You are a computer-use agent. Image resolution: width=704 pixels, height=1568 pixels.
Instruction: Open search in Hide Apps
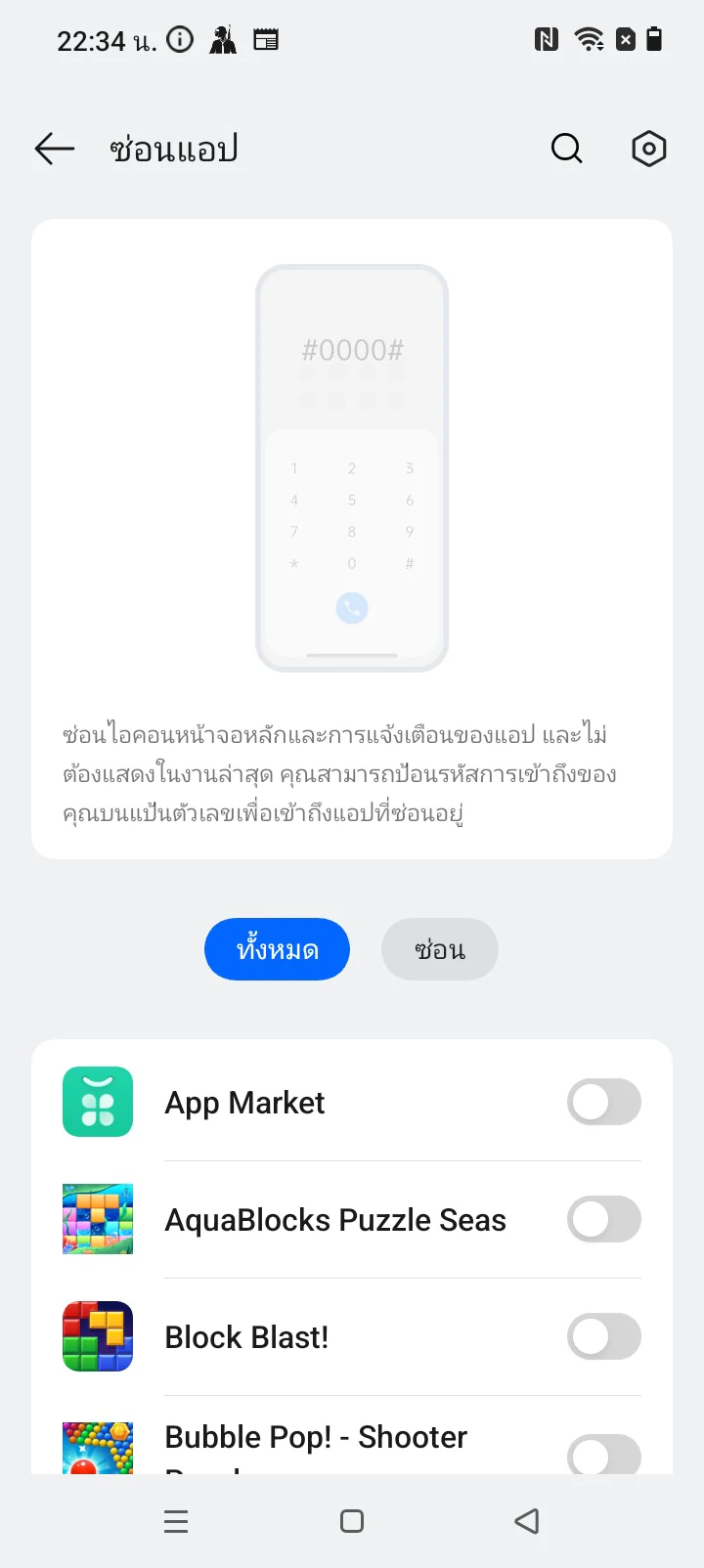567,149
